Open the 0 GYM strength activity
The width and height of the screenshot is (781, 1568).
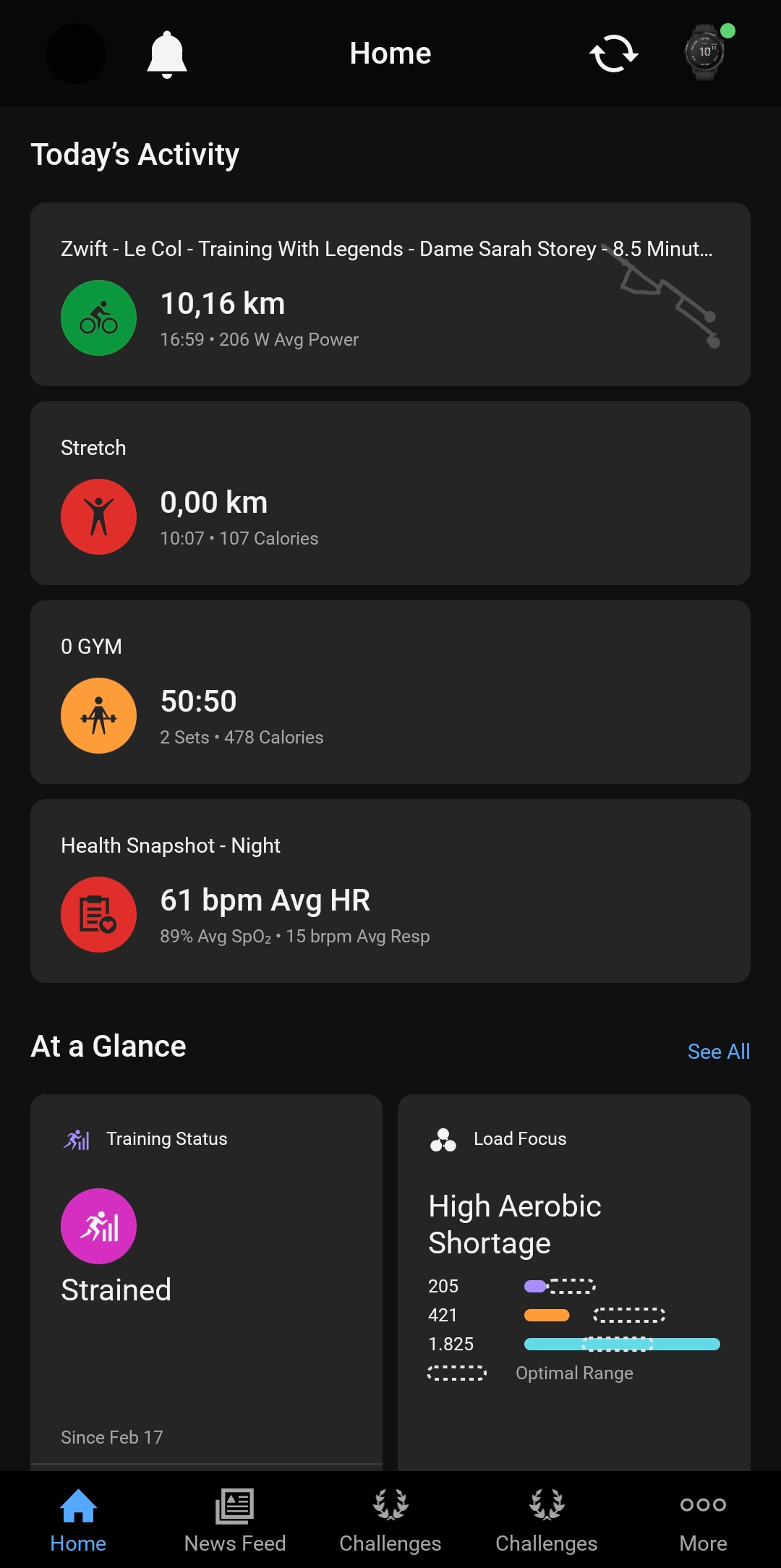click(390, 692)
